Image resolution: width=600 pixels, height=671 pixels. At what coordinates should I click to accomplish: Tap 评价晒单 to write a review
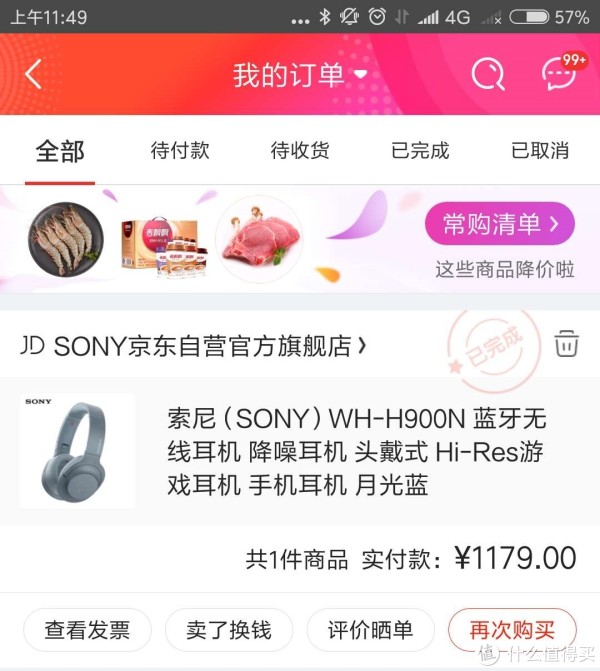370,630
